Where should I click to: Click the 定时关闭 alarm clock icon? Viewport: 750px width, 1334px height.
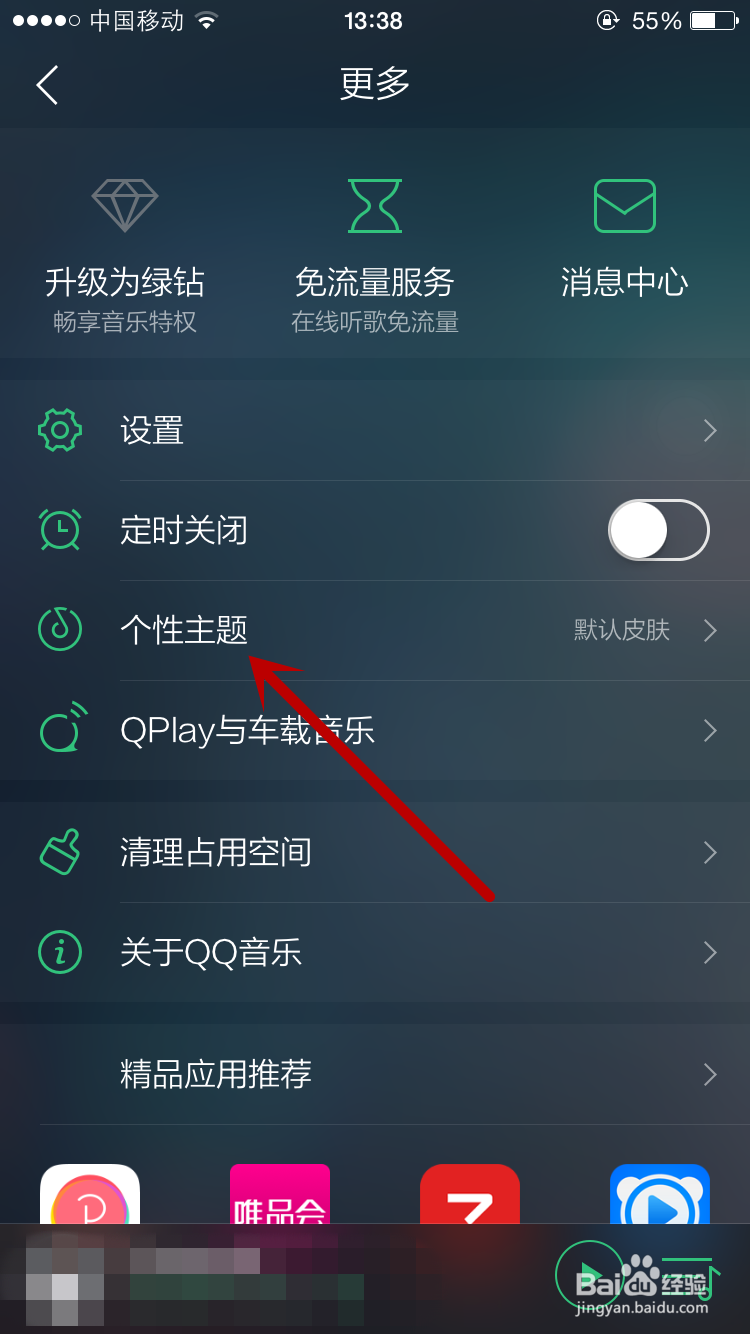(x=60, y=530)
